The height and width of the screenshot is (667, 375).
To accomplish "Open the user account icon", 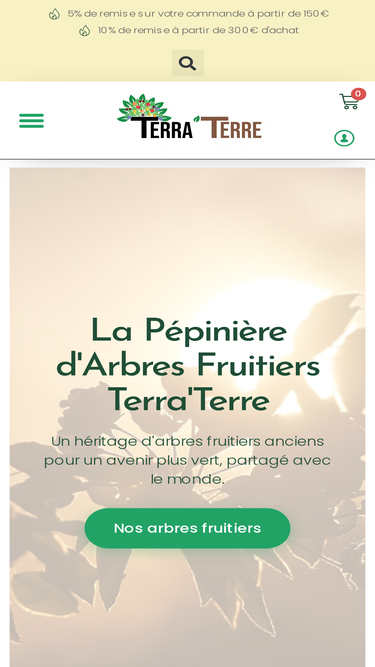I will click(x=344, y=138).
